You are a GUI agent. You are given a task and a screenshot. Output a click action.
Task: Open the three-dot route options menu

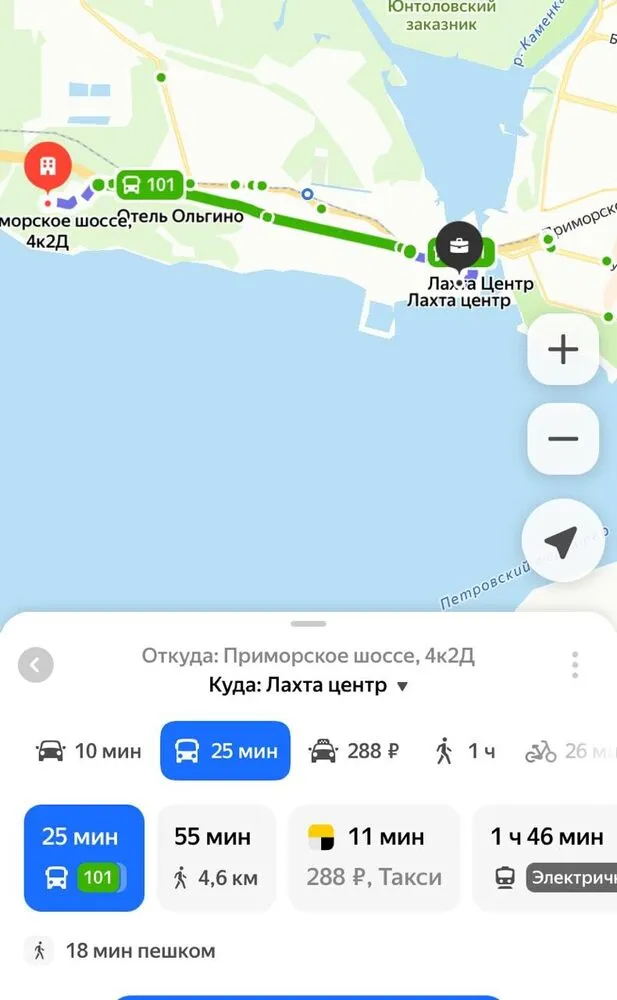575,665
